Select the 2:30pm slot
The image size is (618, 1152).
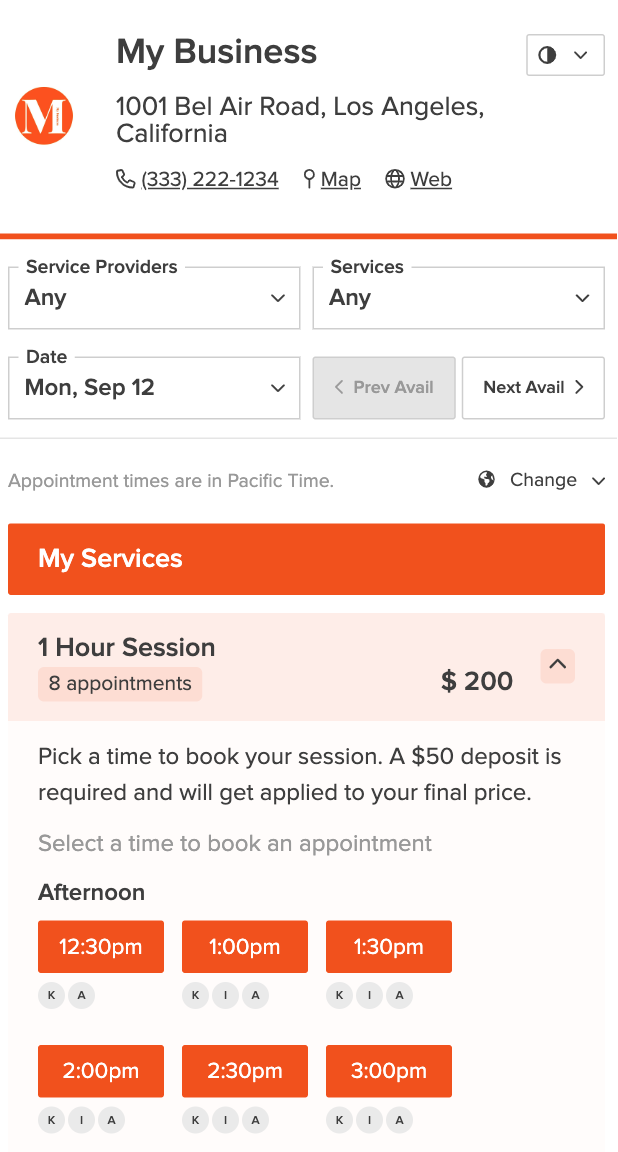tap(245, 1071)
